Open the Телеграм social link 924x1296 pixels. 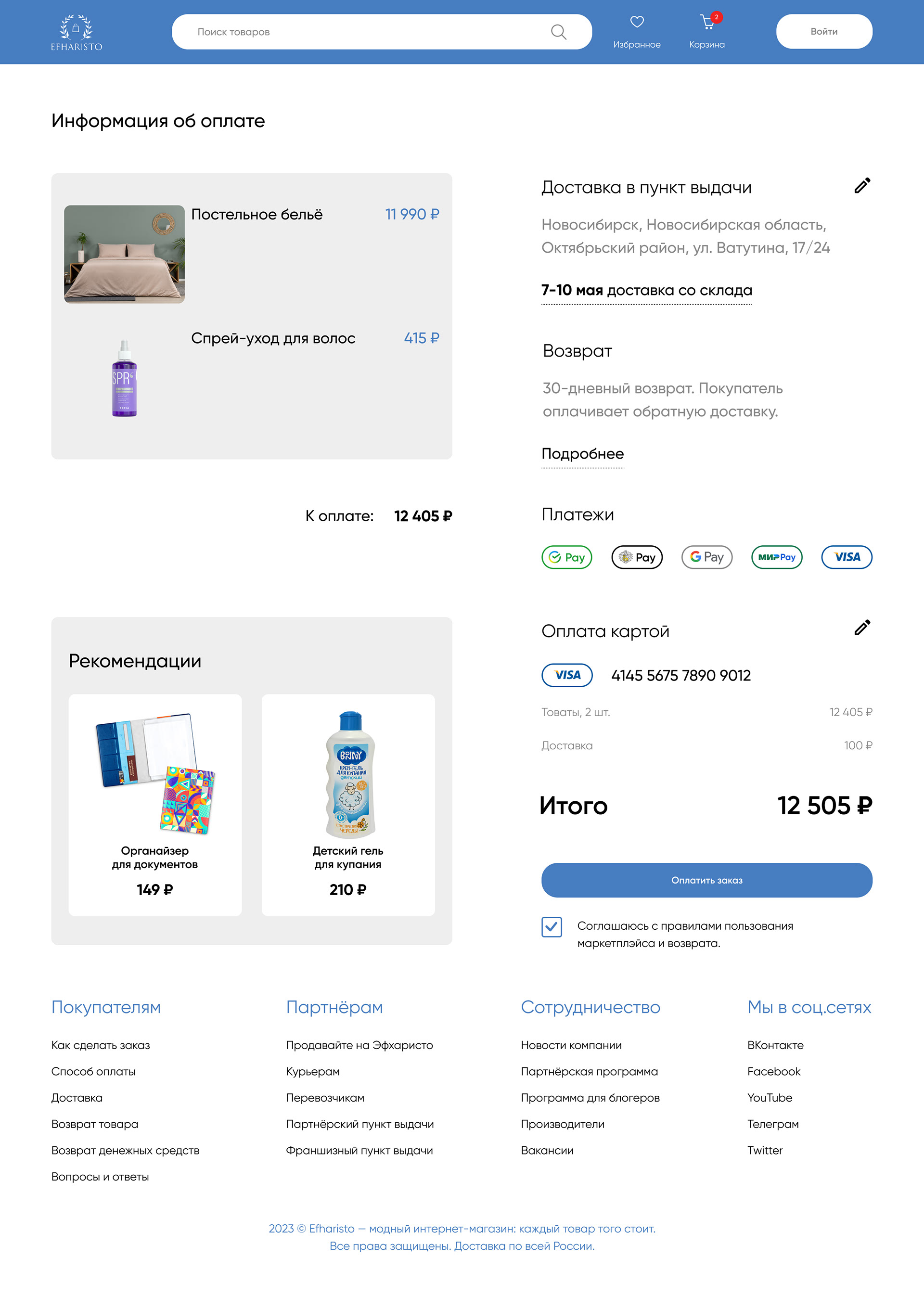773,1124
